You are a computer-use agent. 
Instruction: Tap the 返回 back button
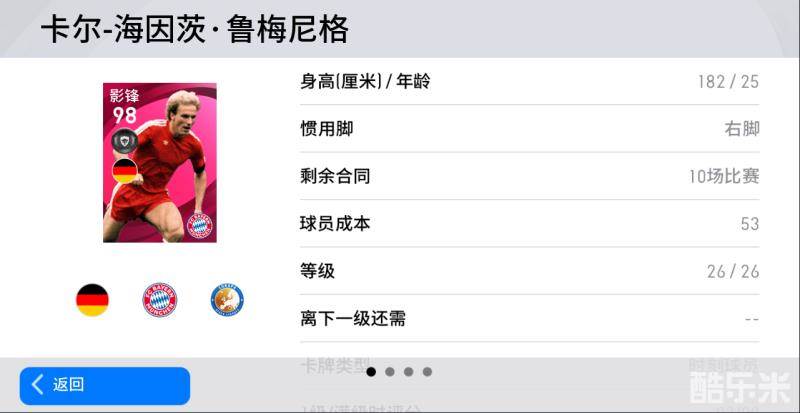pyautogui.click(x=104, y=385)
